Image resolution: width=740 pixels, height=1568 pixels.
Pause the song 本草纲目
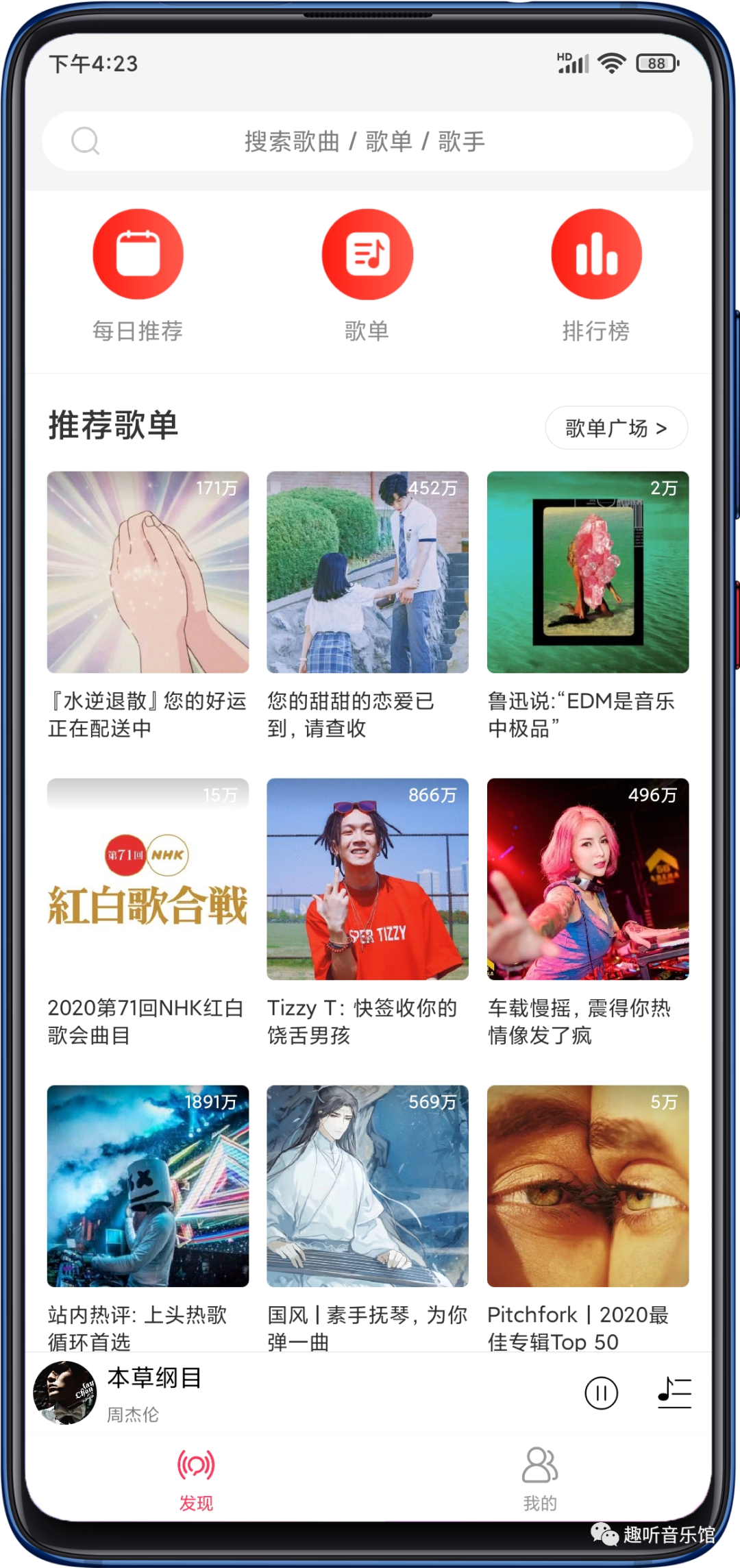coord(601,1393)
